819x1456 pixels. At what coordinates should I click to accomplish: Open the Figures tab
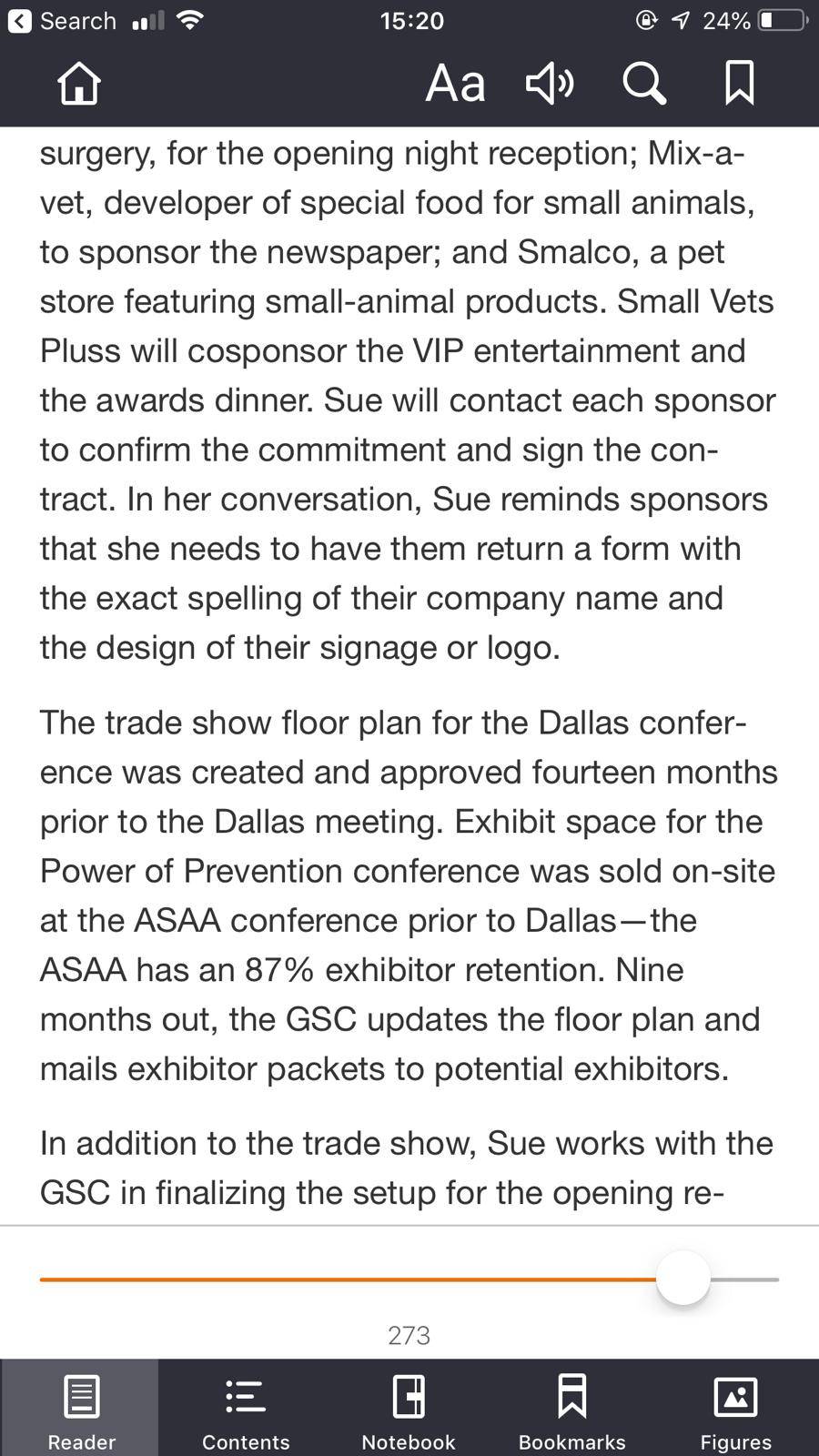point(735,1409)
